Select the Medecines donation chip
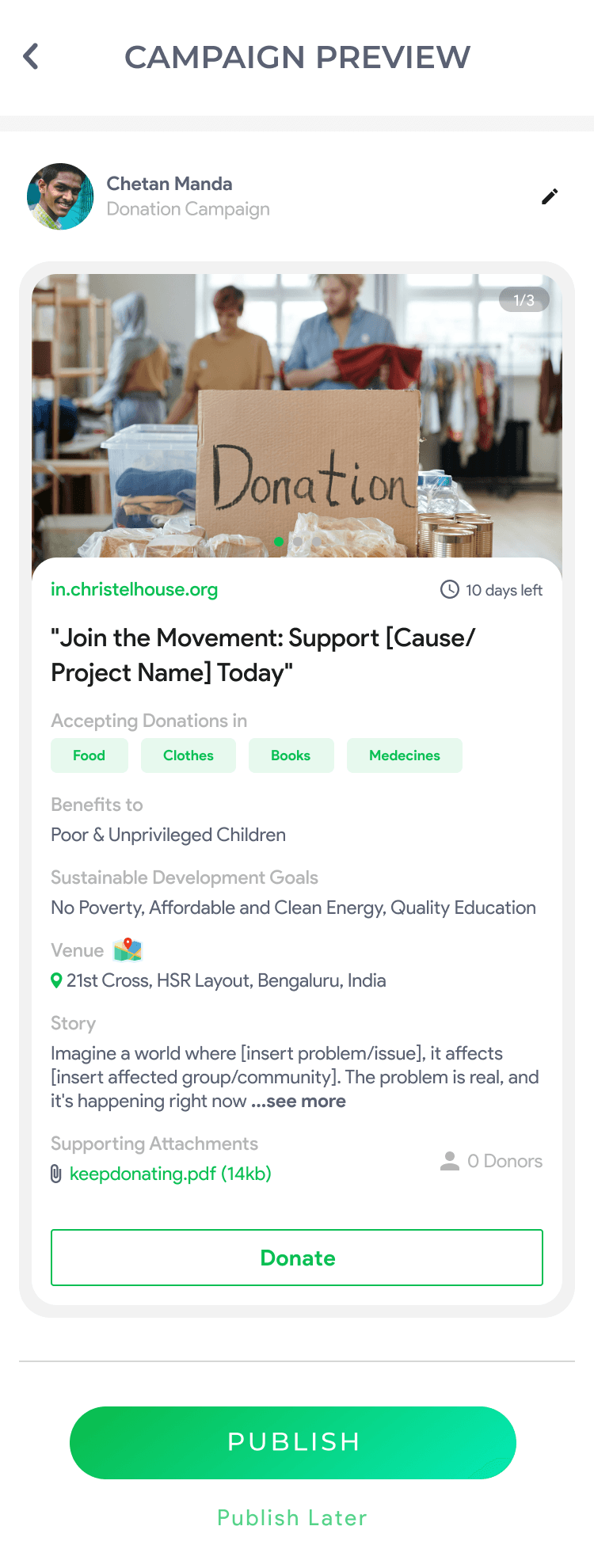Image resolution: width=594 pixels, height=1568 pixels. tap(405, 755)
